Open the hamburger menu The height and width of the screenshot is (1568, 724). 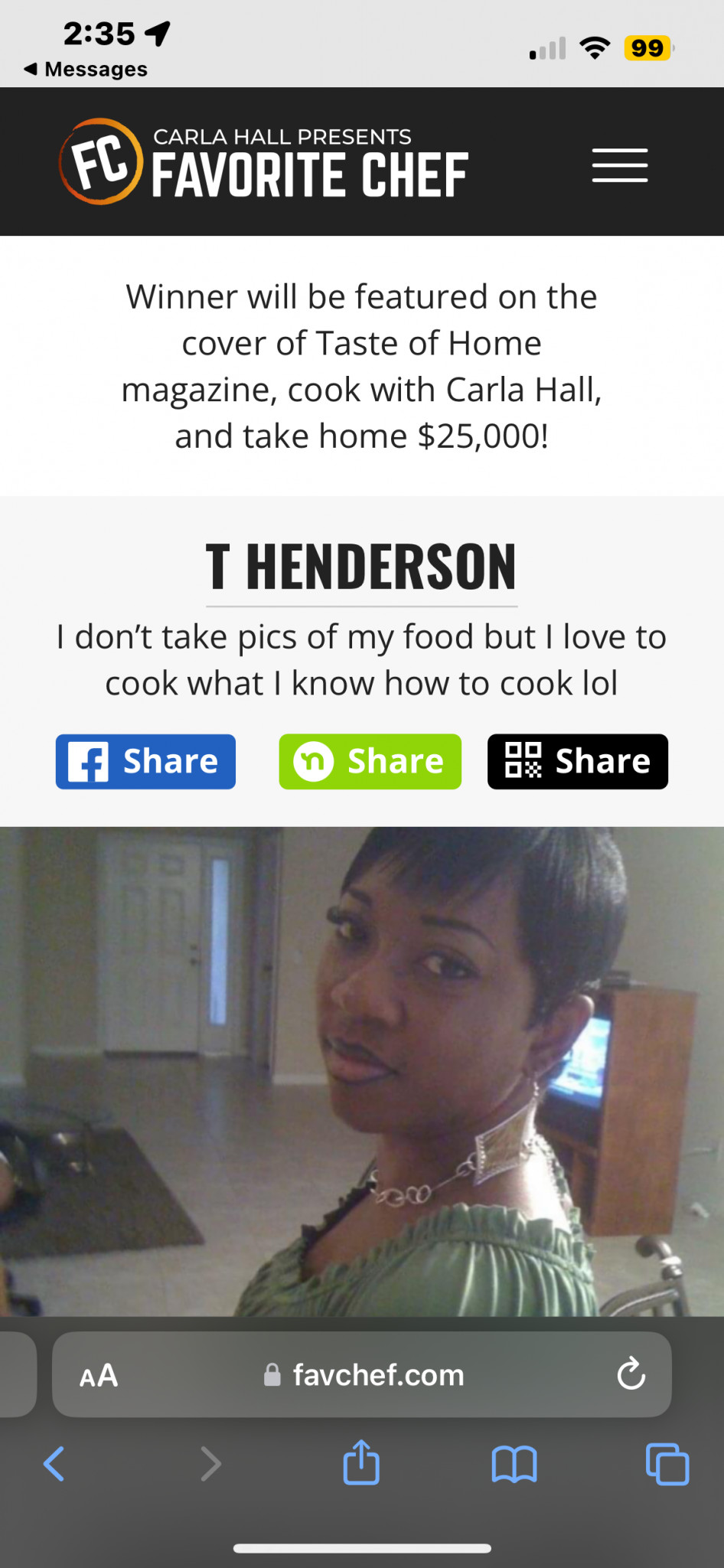pos(619,165)
